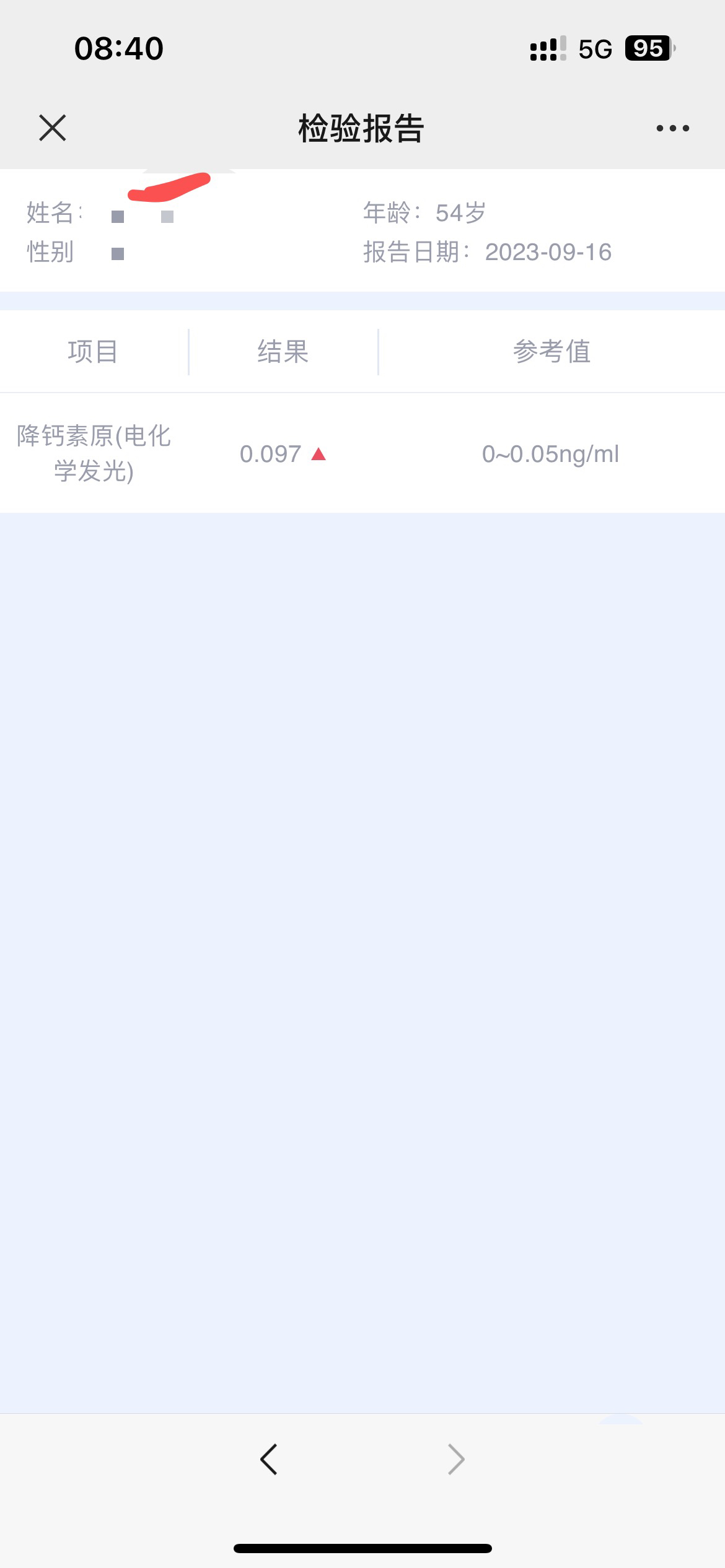725x1568 pixels.
Task: Open the three-dot overflow menu
Action: coord(672,128)
